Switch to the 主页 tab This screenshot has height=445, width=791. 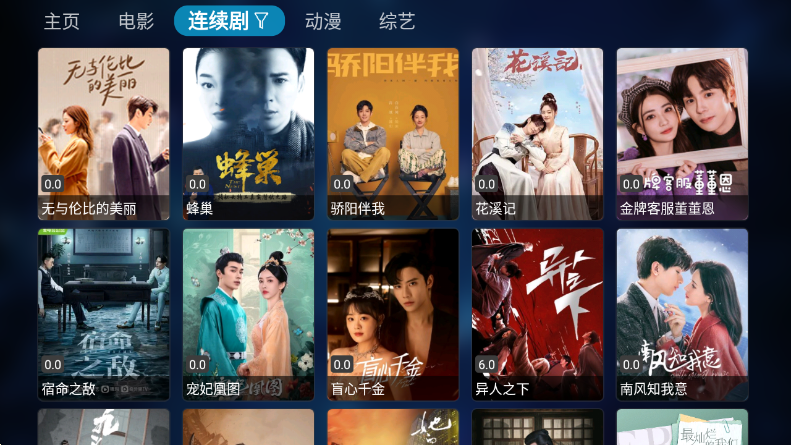(61, 21)
